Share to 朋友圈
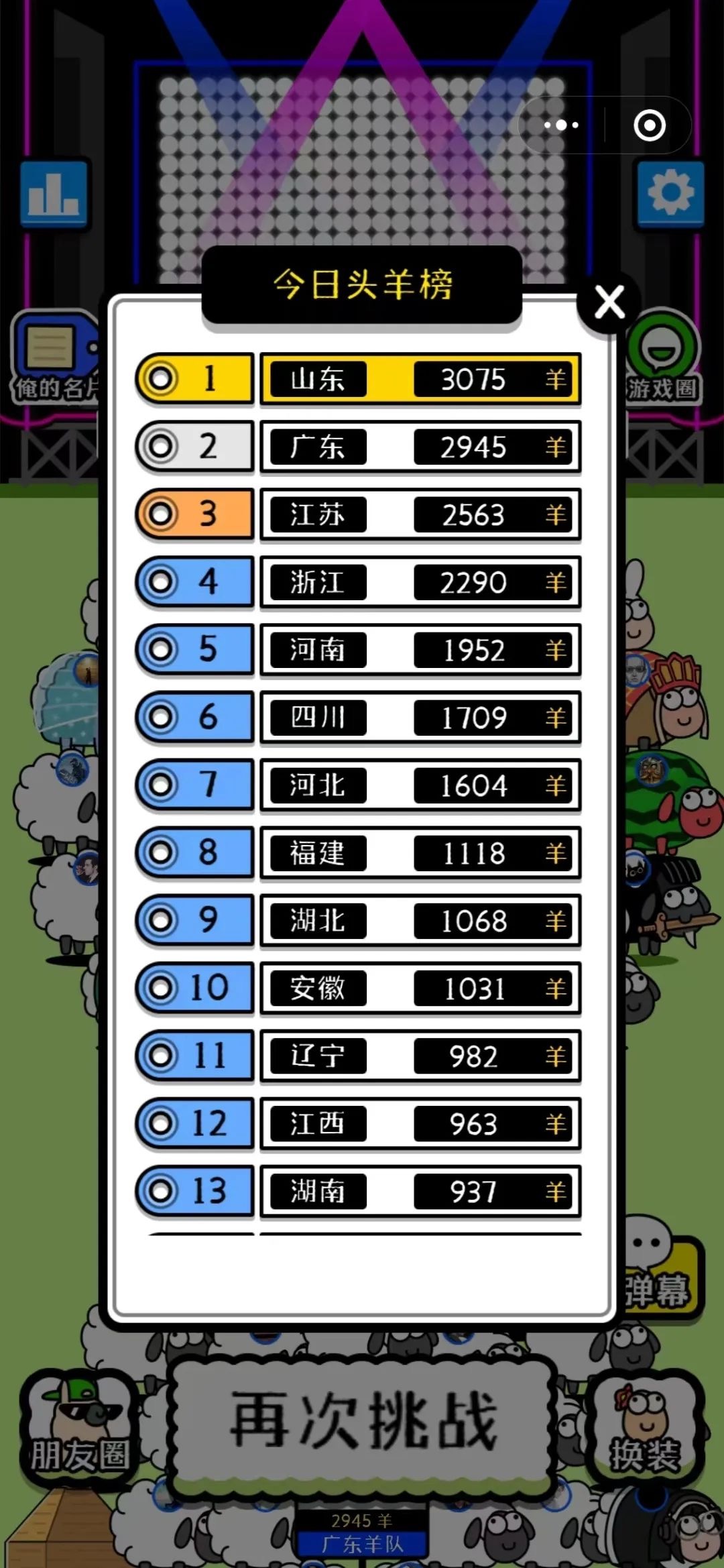The height and width of the screenshot is (1568, 724). 79,1427
